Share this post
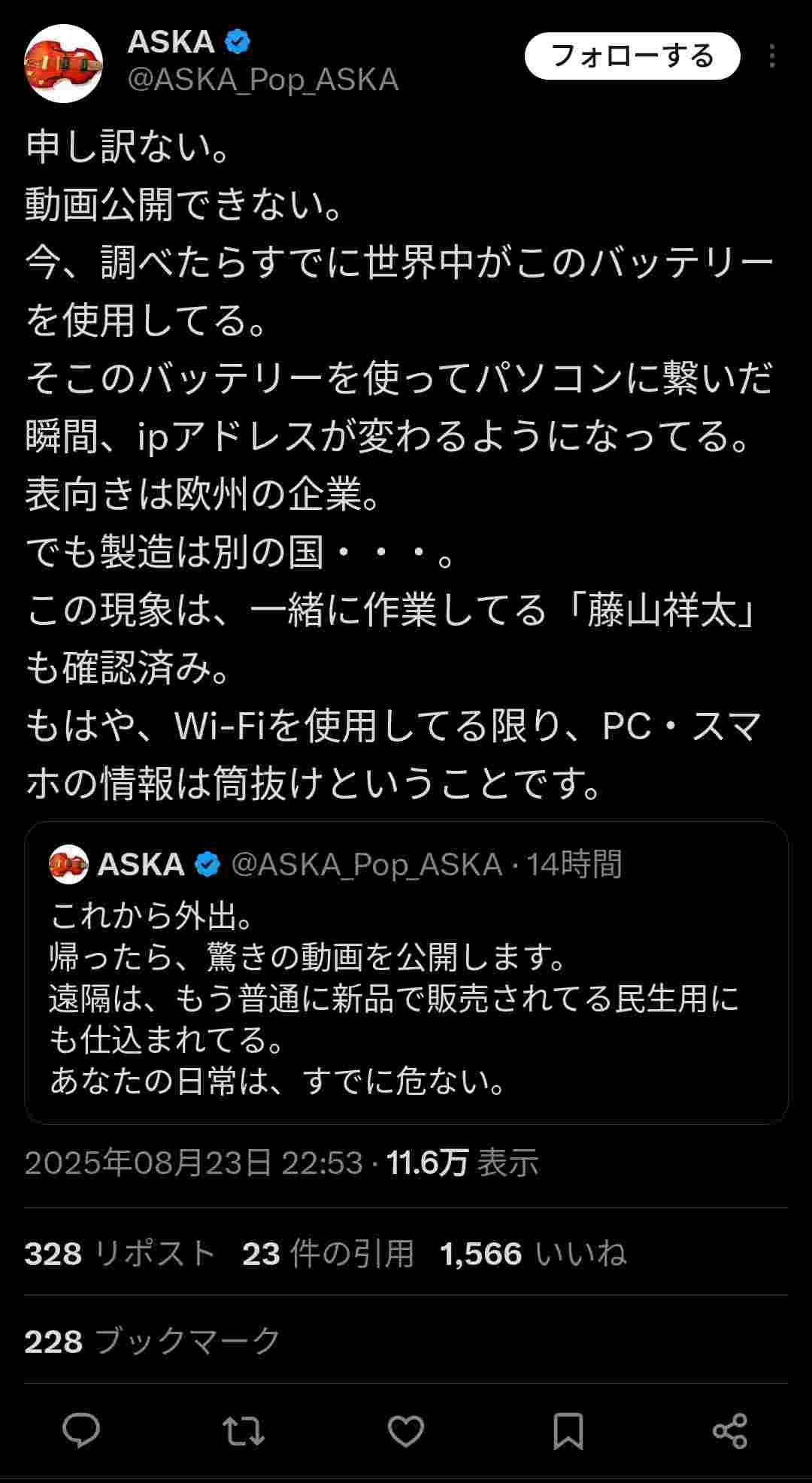Screen dimensions: 812x1483 (729, 1430)
